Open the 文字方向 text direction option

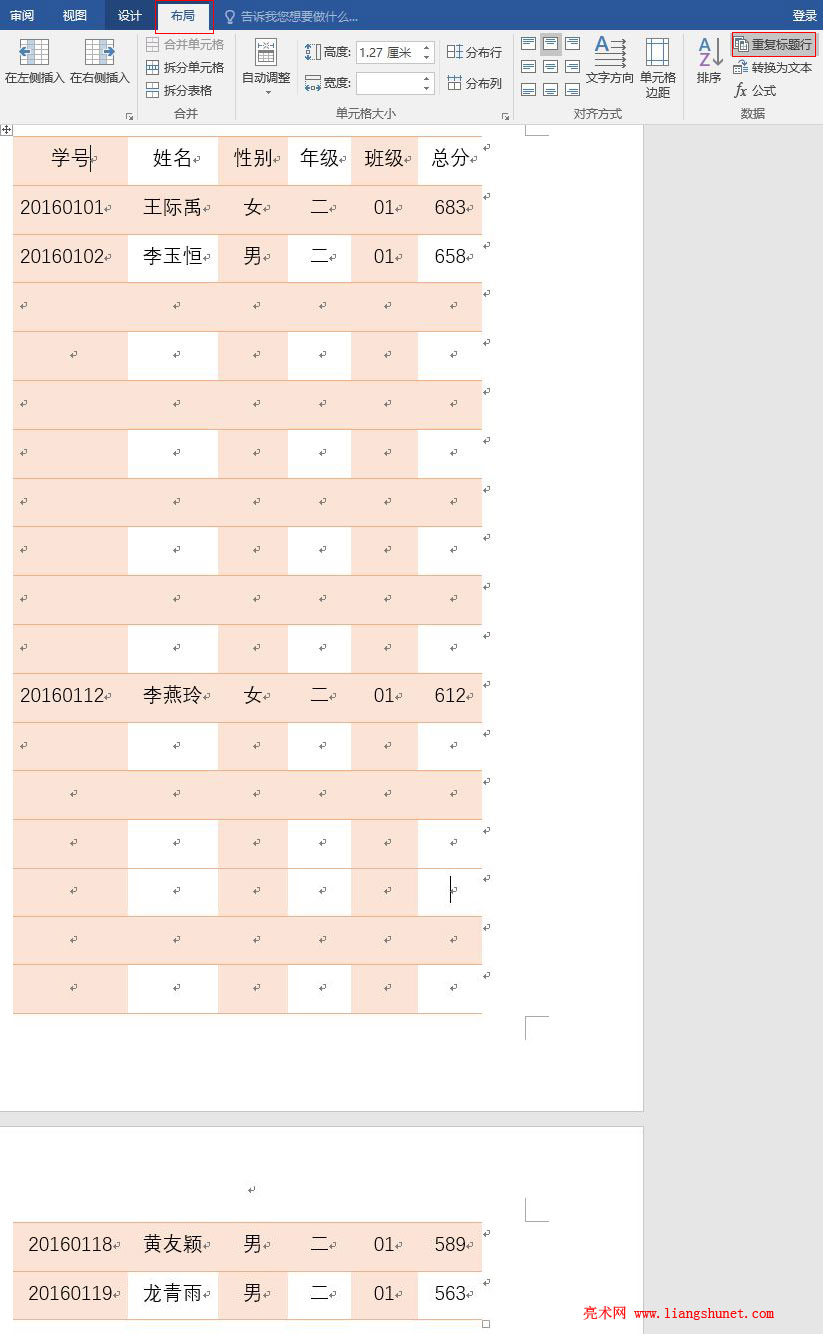(610, 60)
